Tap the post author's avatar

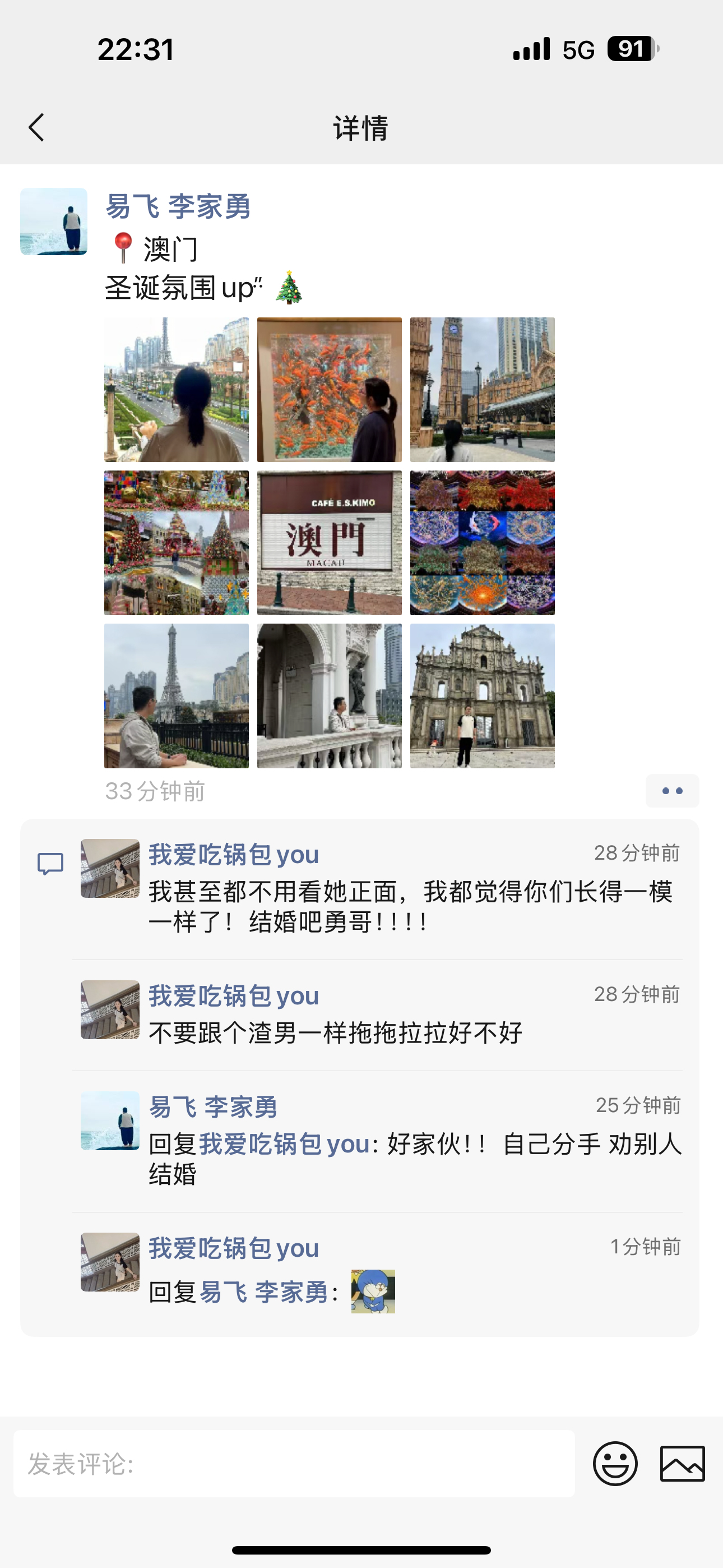coord(54,222)
